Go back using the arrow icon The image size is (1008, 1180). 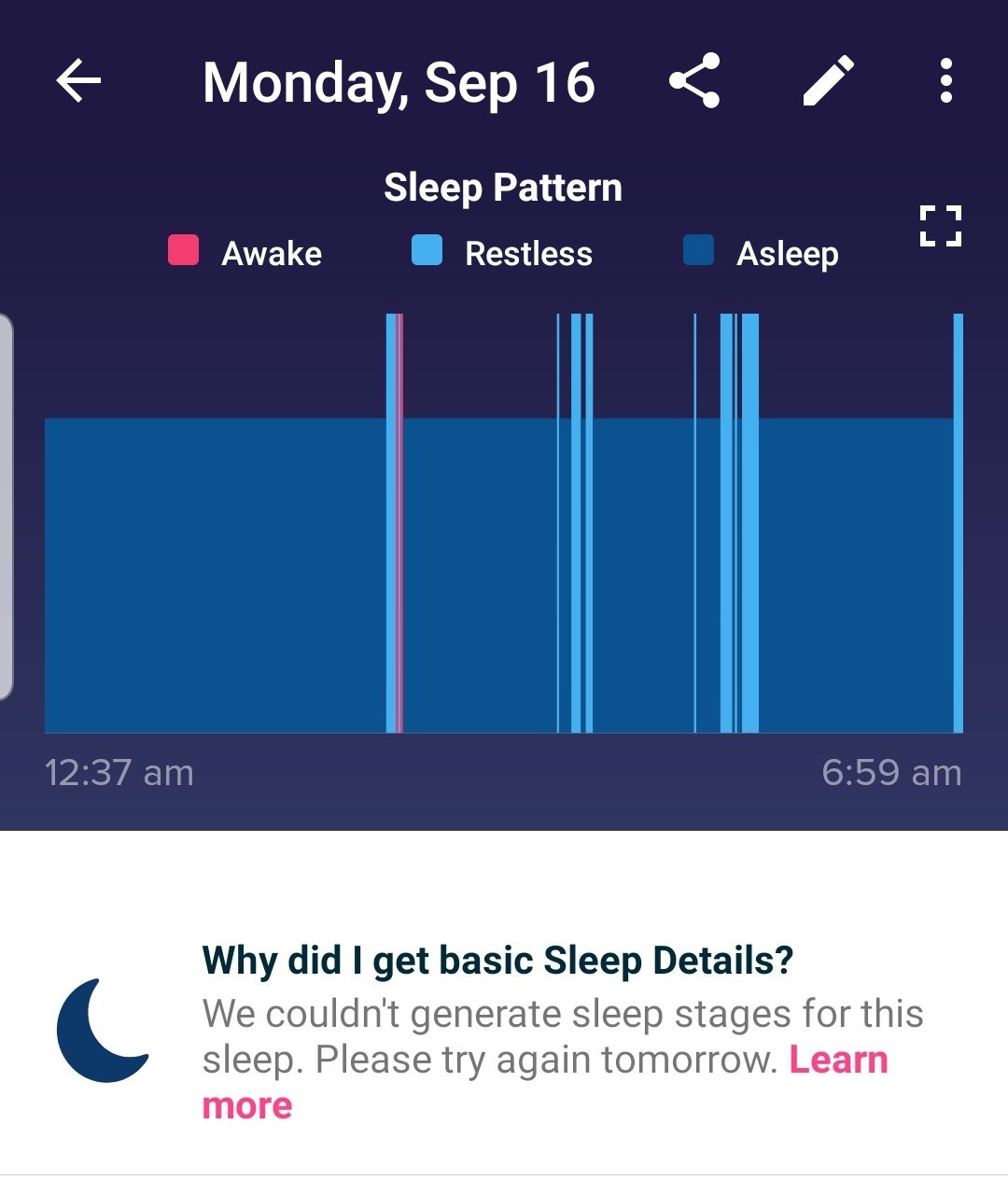[x=78, y=81]
